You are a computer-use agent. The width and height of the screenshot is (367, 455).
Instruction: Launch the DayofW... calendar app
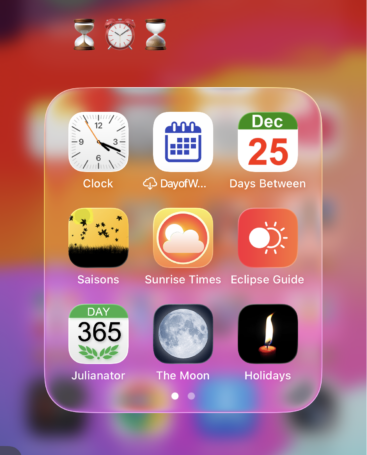coord(183,142)
